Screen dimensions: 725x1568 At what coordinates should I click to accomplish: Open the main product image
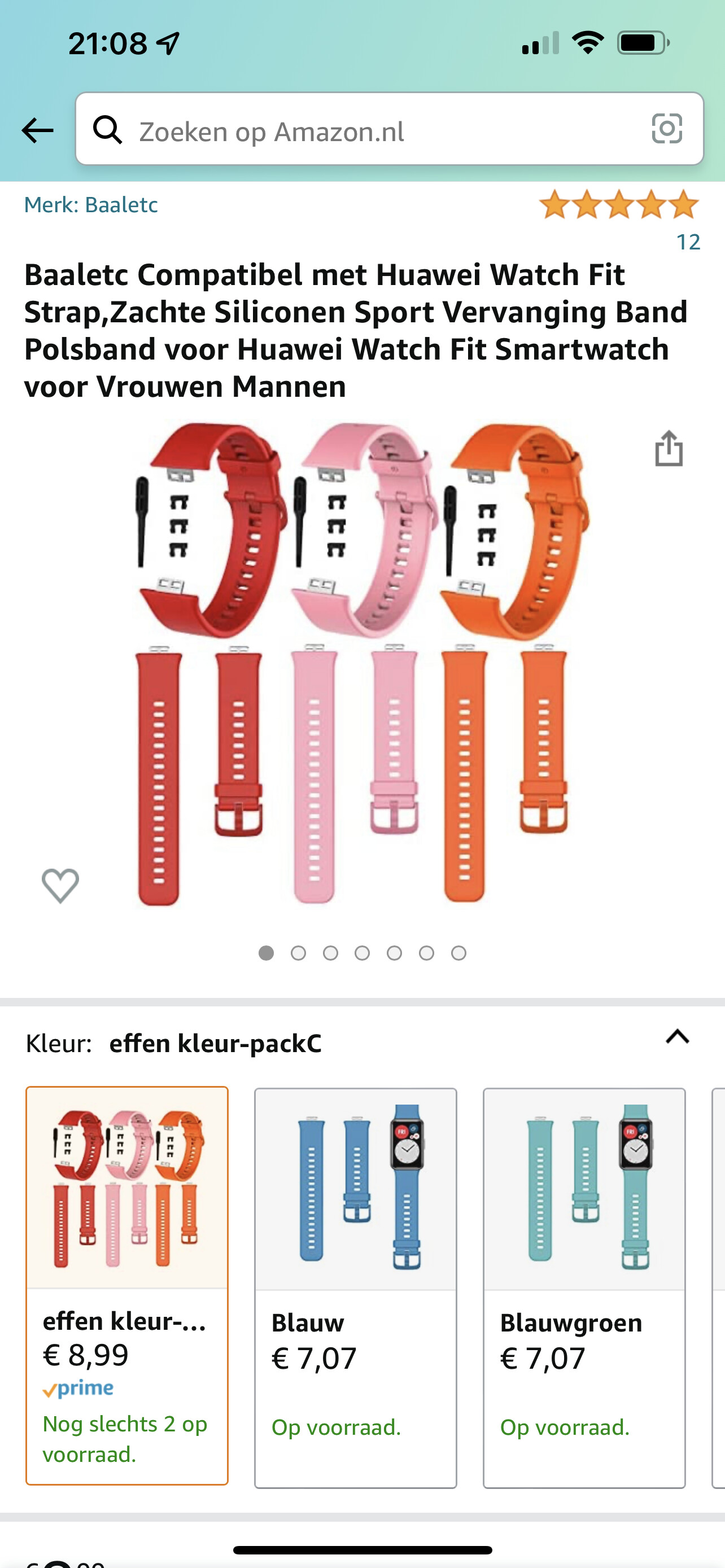pos(362,663)
